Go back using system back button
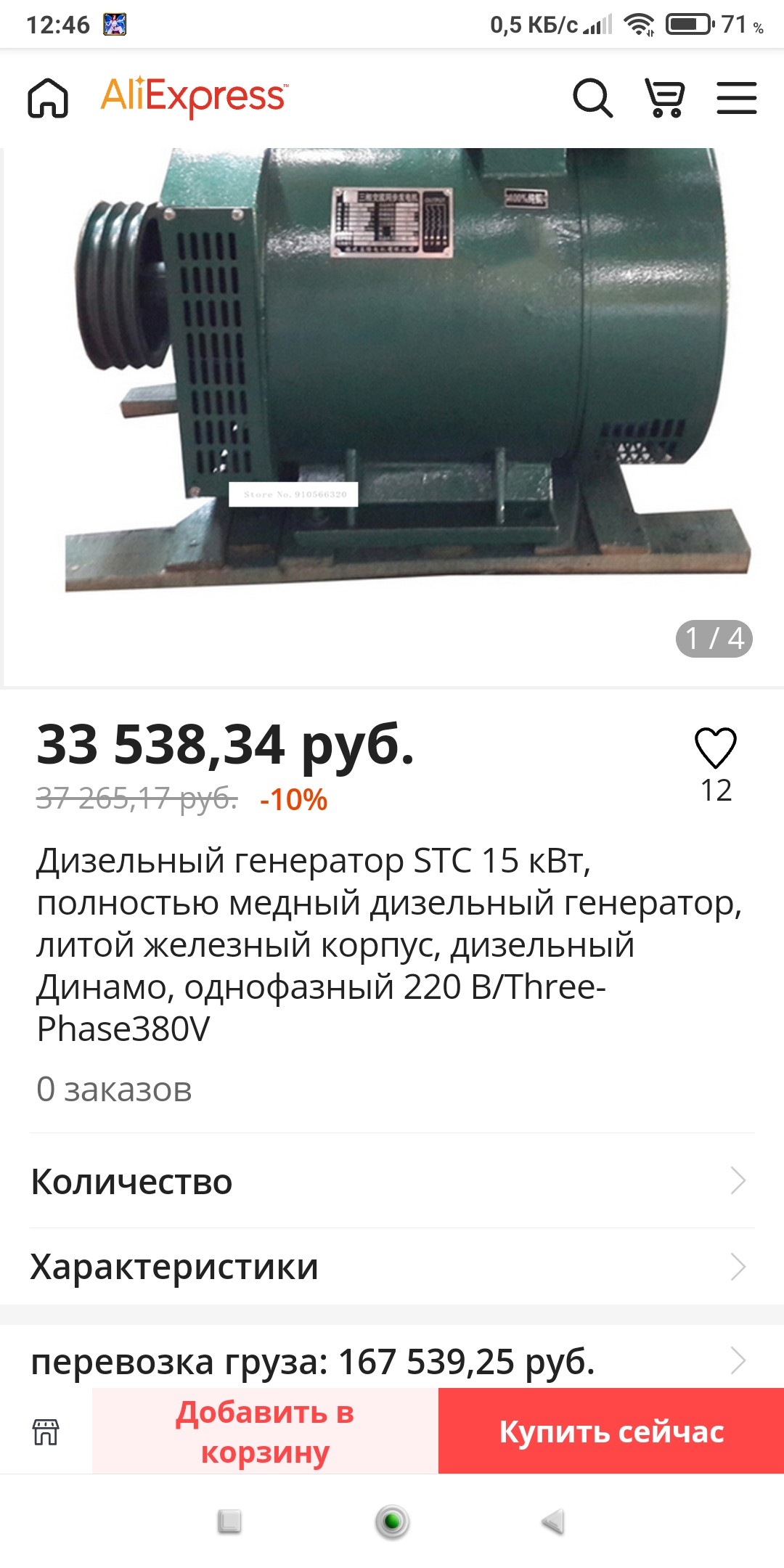The width and height of the screenshot is (784, 1568). [553, 1521]
